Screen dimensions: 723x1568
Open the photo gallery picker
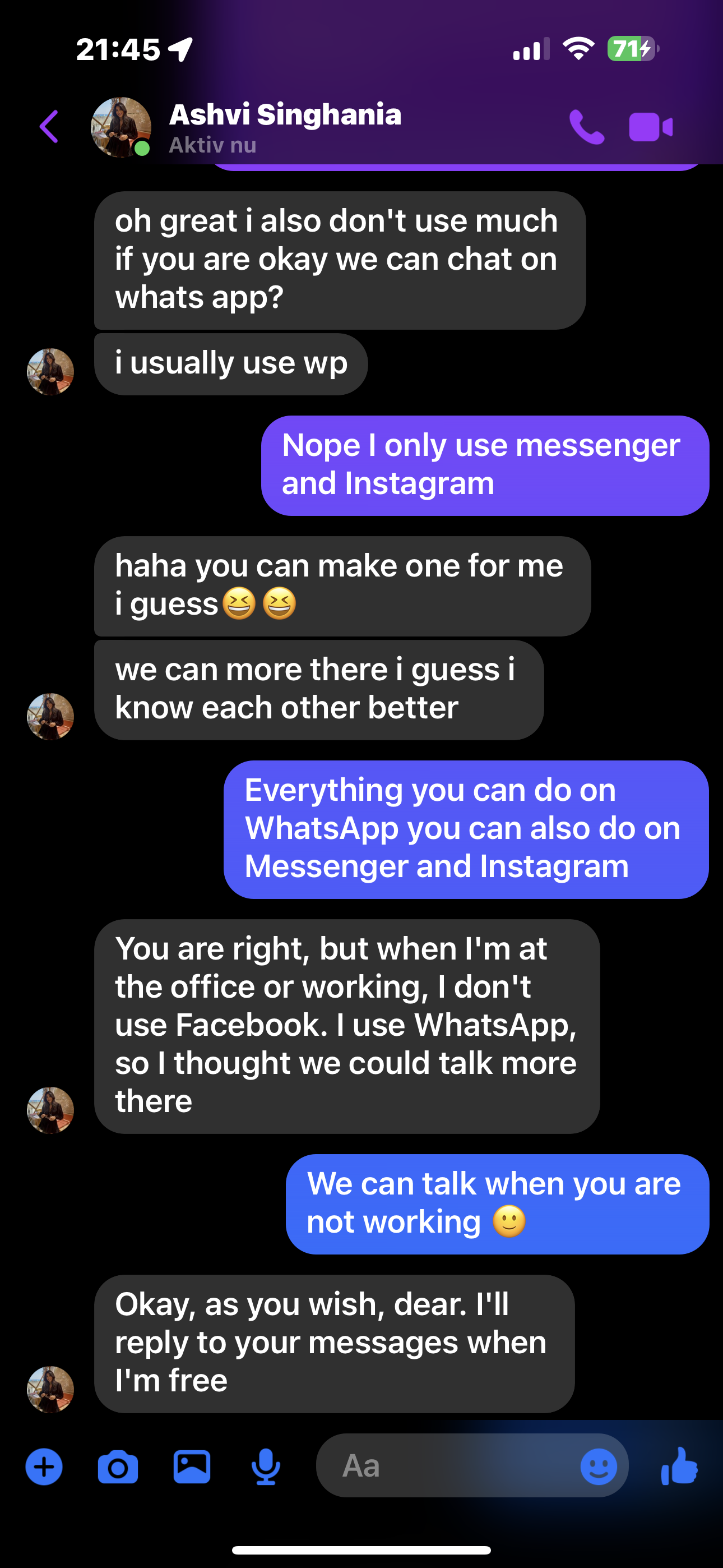192,1467
